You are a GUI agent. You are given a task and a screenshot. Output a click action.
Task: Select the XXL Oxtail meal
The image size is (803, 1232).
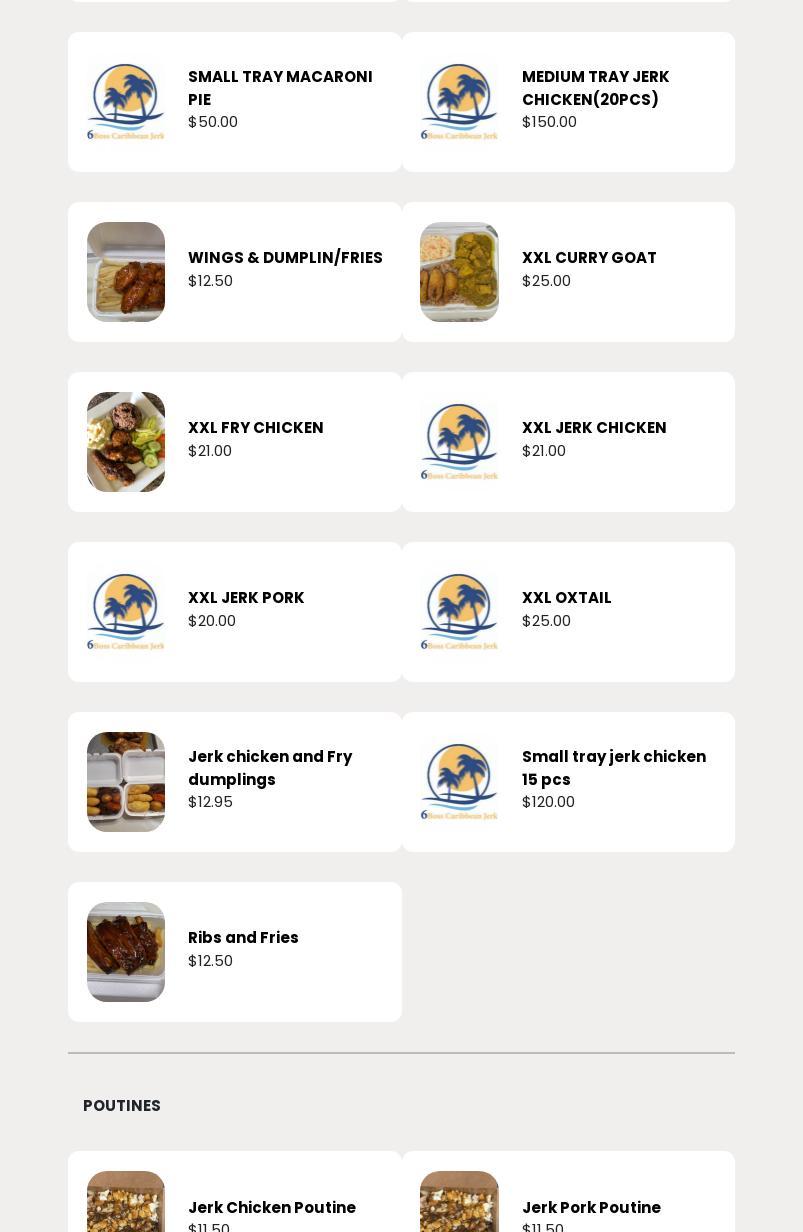tap(568, 612)
